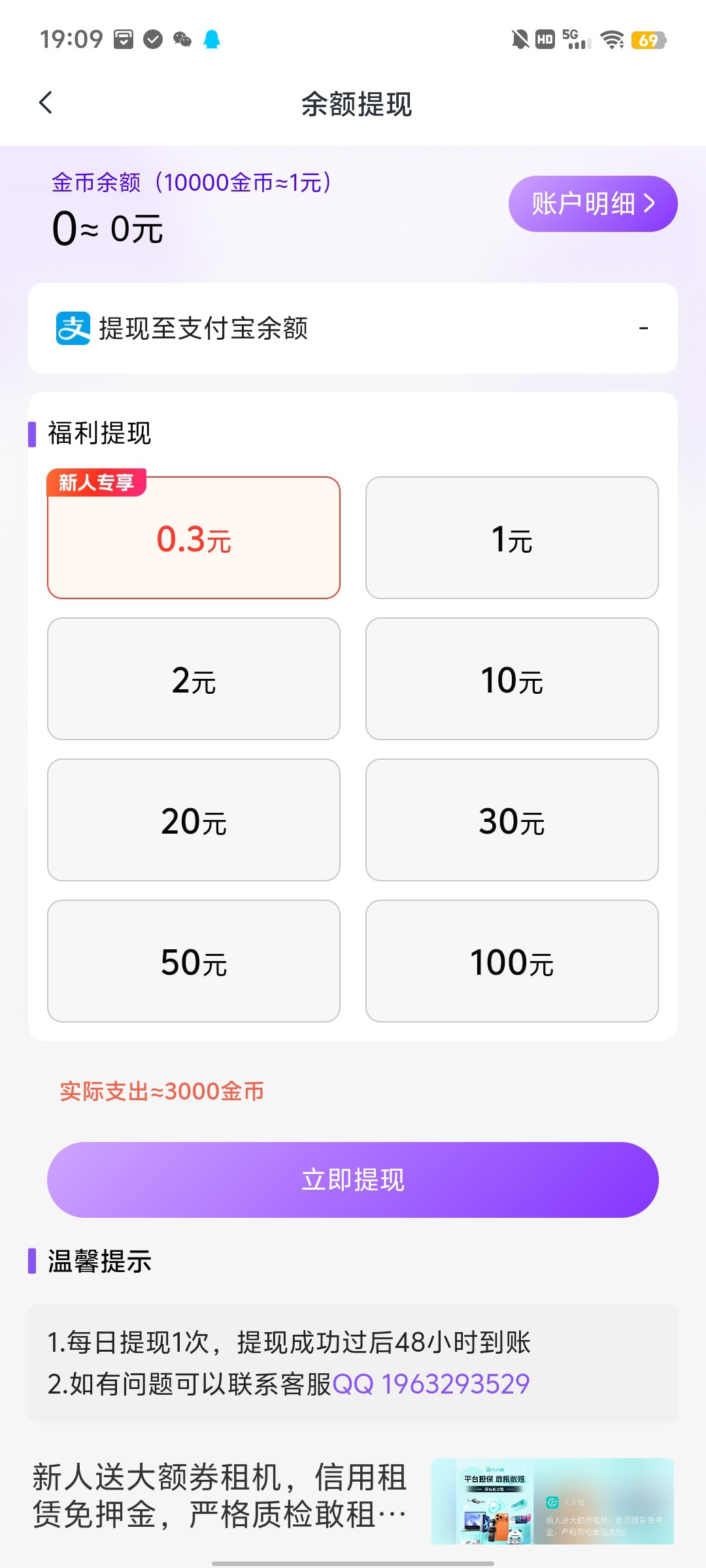Select the 0.3元 newcomer withdrawal amount
Viewport: 706px width, 1568px height.
coord(193,538)
